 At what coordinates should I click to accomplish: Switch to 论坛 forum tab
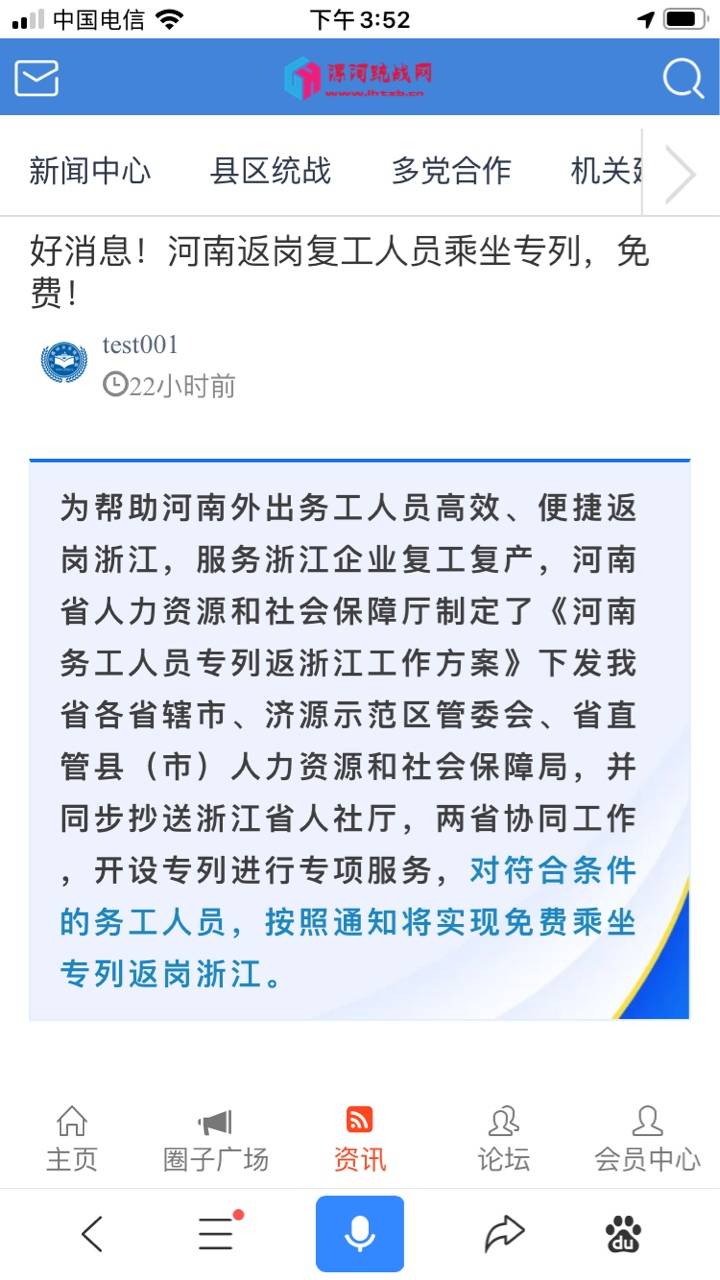[503, 1139]
